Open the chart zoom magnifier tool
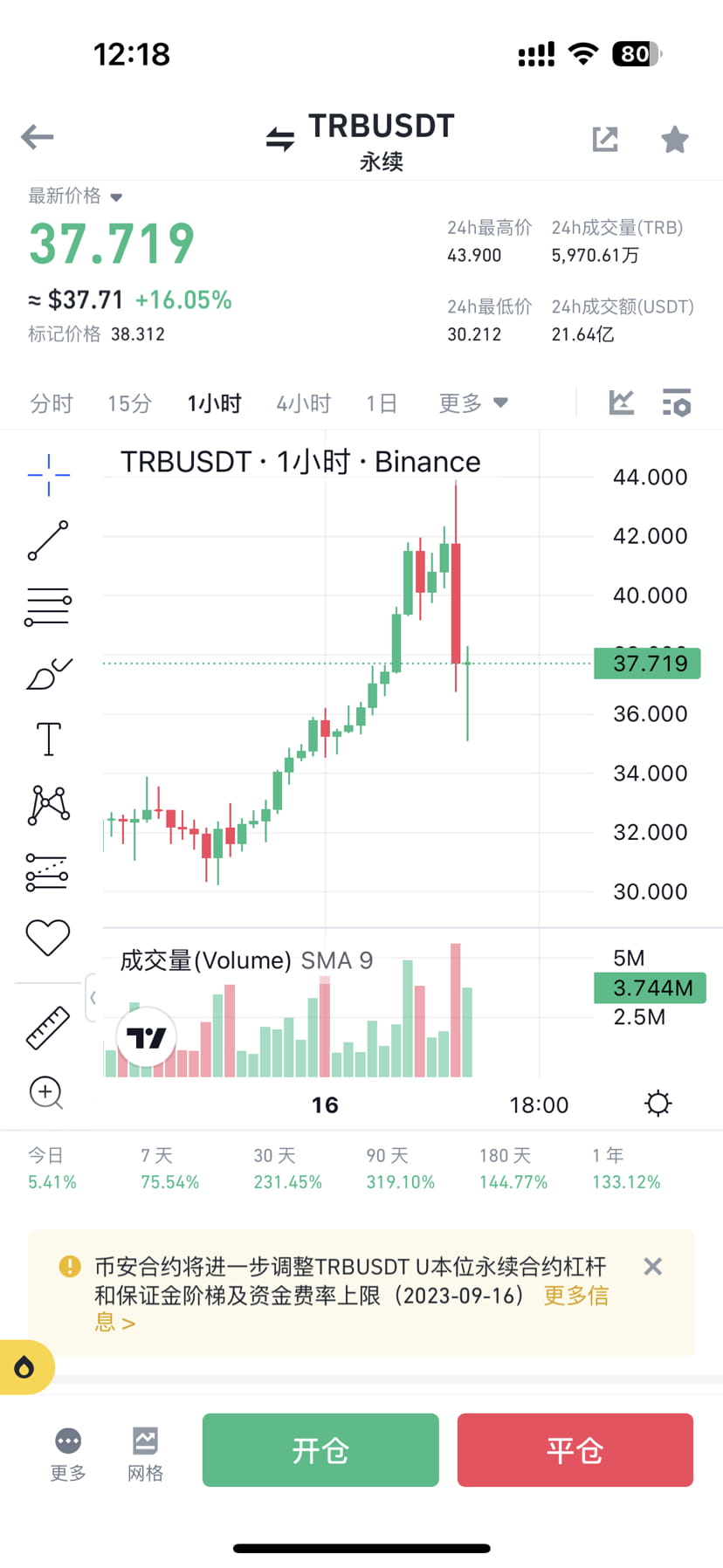 click(x=46, y=1093)
